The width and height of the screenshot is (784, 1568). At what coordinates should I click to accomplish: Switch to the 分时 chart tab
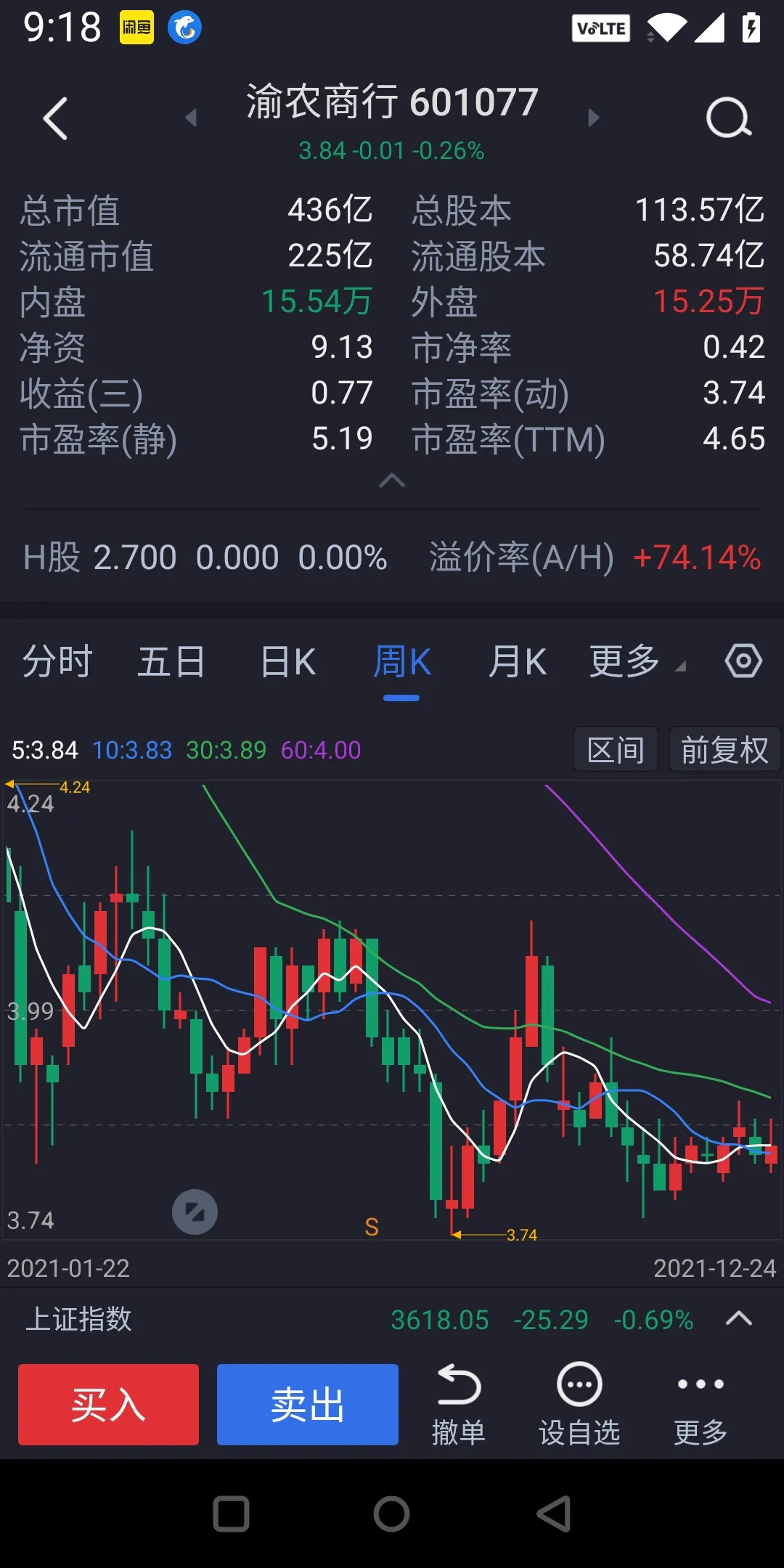(x=57, y=661)
